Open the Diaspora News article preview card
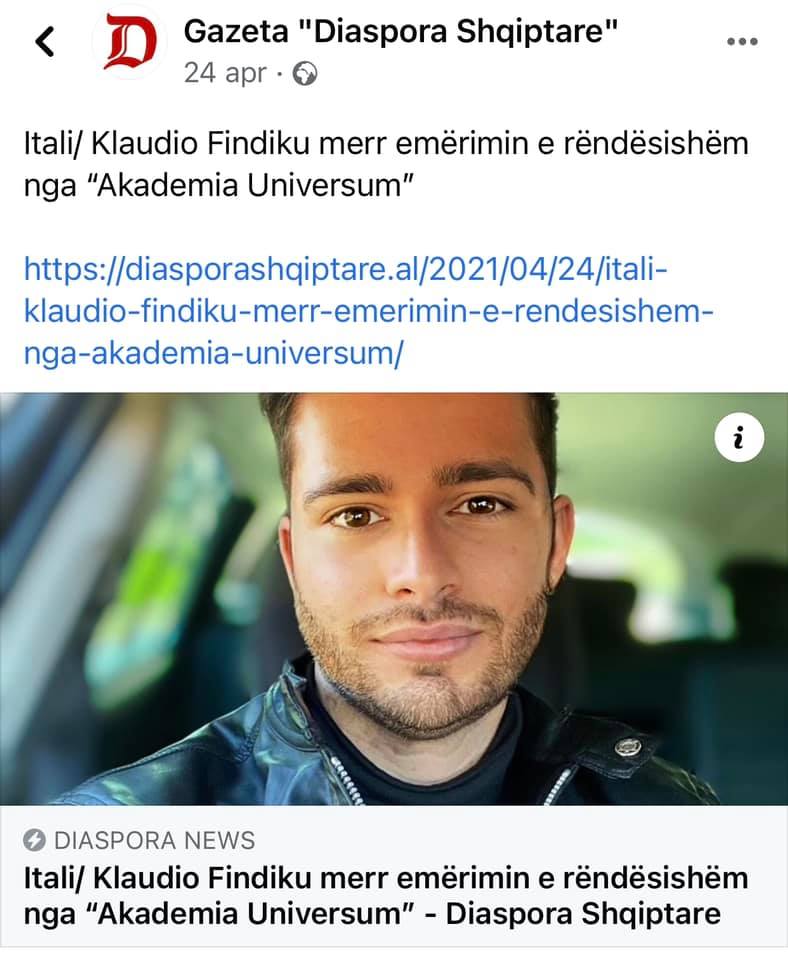Screen dimensions: 788x960 click(394, 876)
